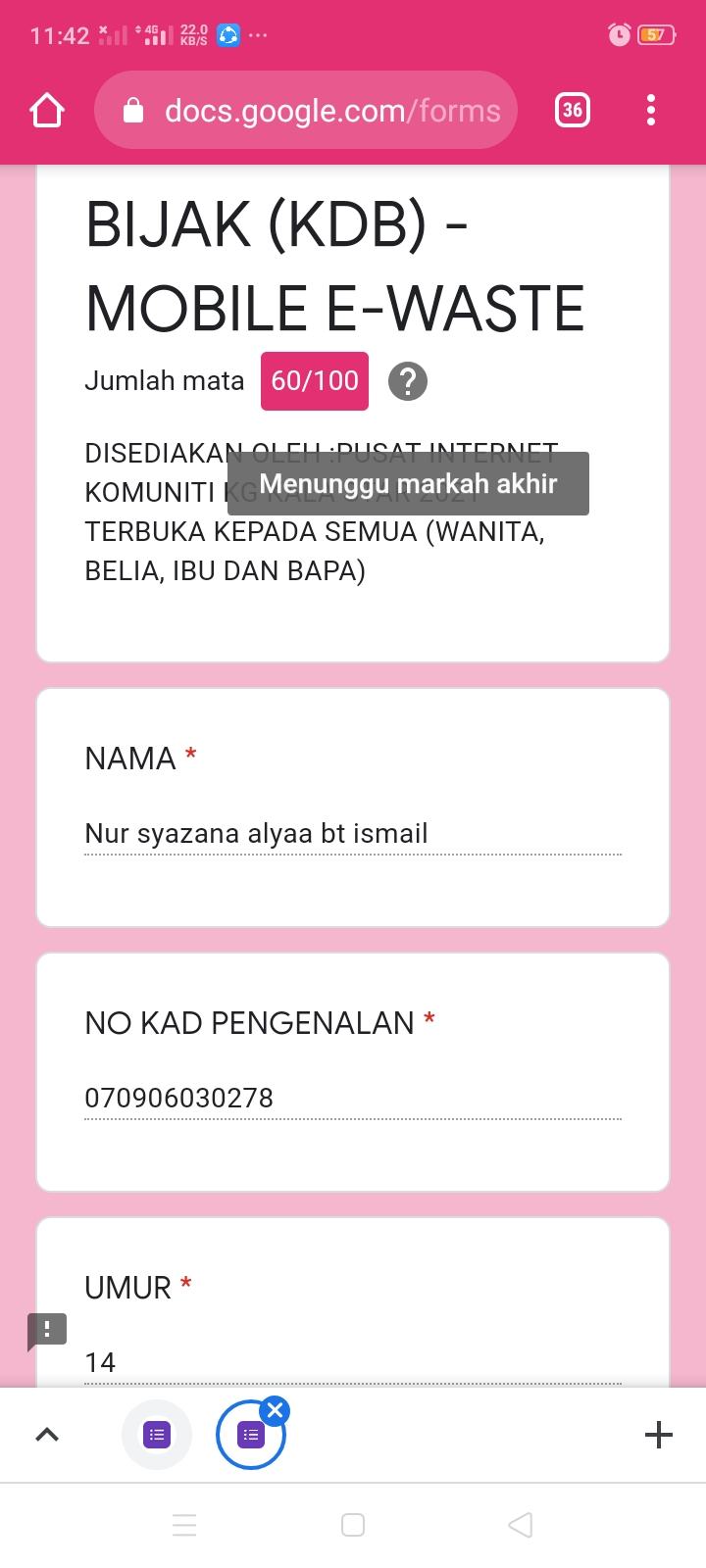This screenshot has height=1568, width=706.
Task: Tap the question mark beside Jumlah mata
Action: [408, 381]
